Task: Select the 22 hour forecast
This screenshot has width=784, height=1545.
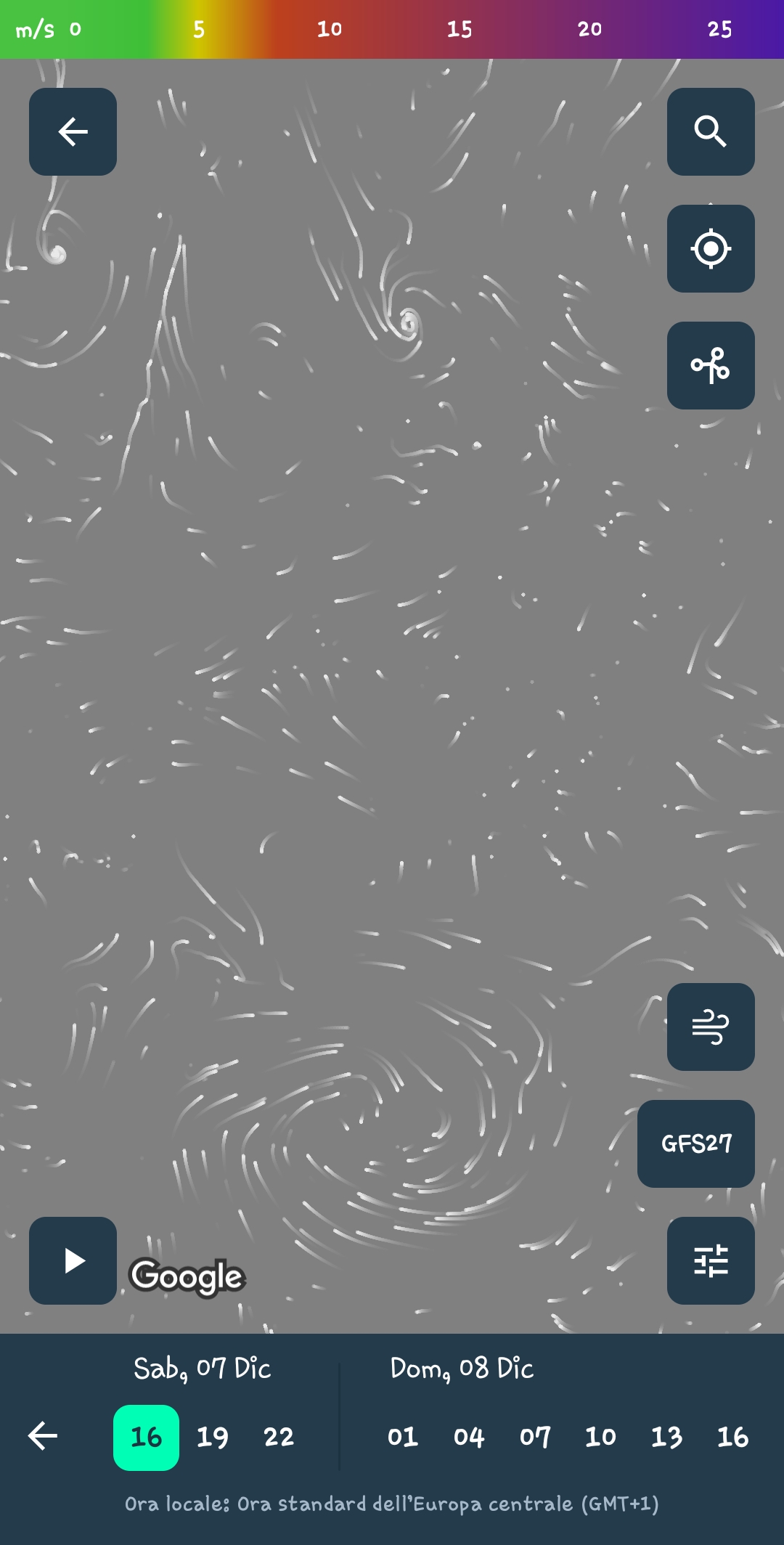Action: click(279, 1438)
